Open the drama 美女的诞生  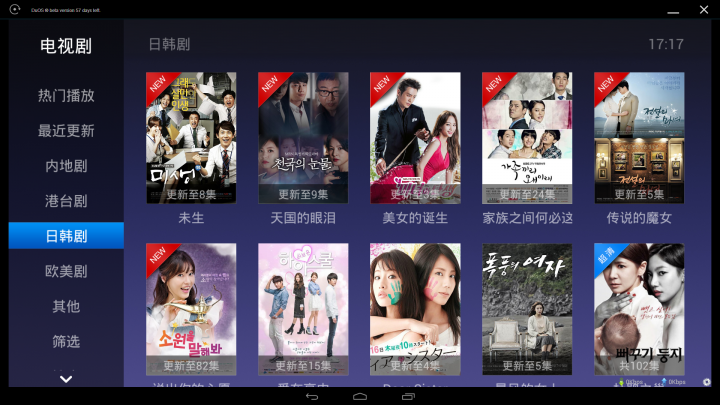415,138
